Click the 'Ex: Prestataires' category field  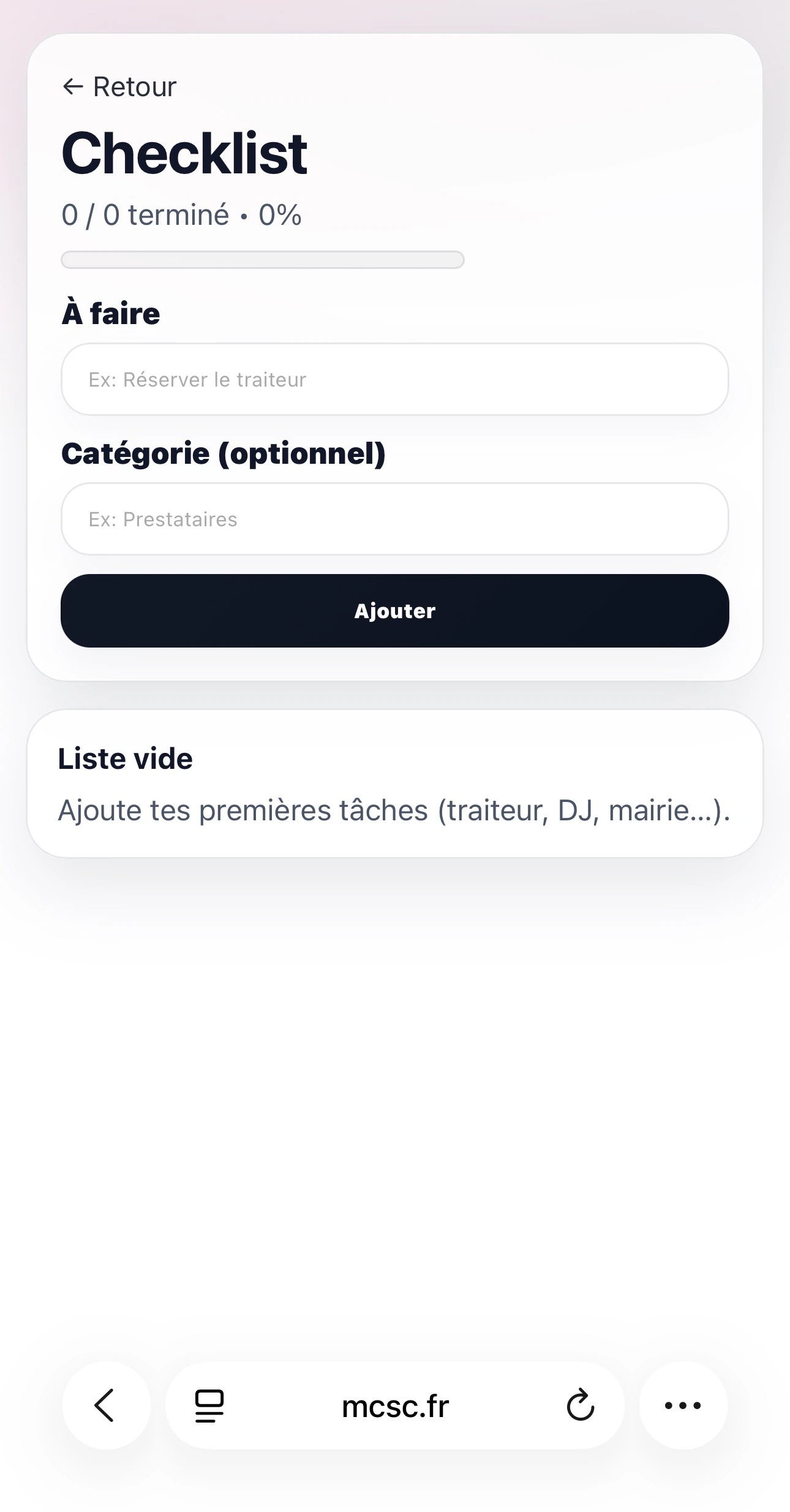394,519
